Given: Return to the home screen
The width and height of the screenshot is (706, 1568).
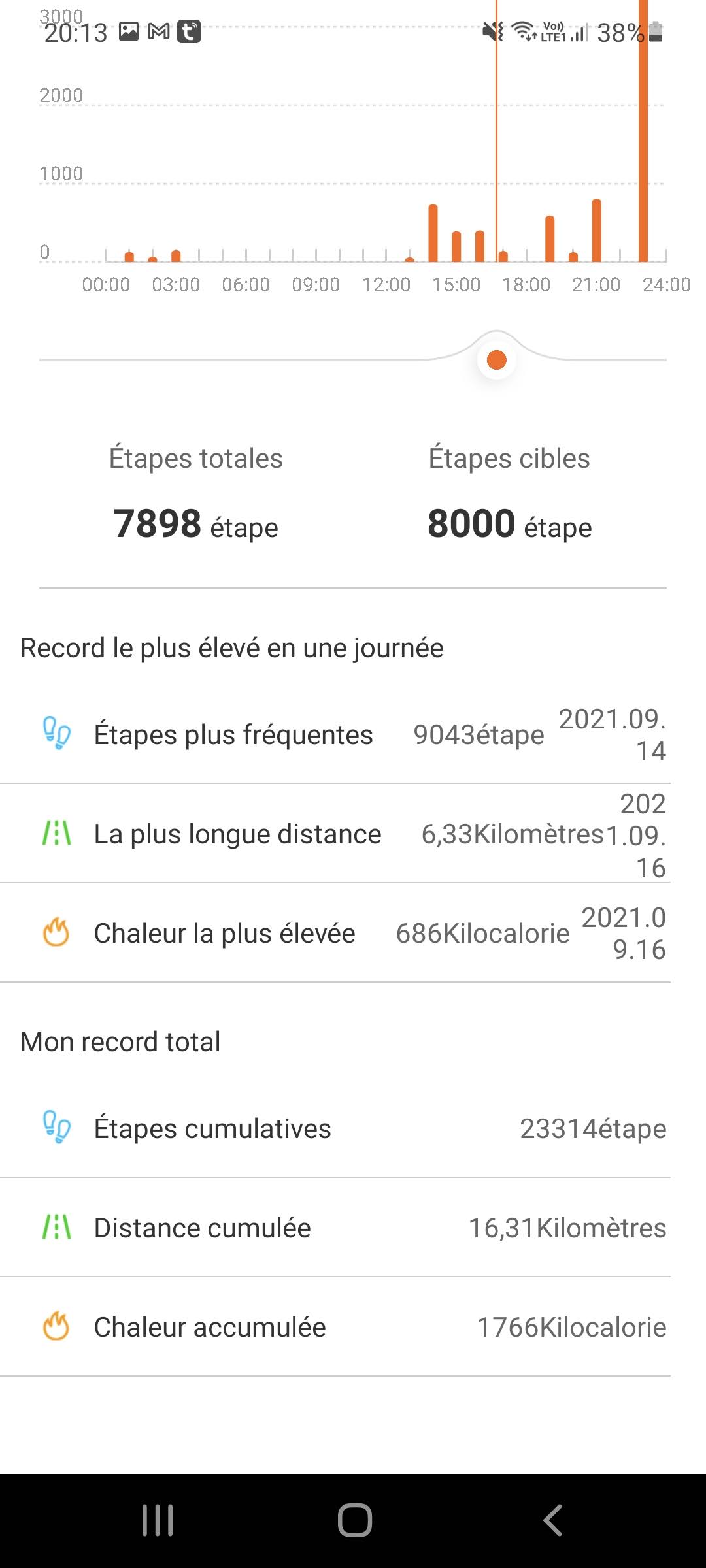Looking at the screenshot, I should (354, 1520).
